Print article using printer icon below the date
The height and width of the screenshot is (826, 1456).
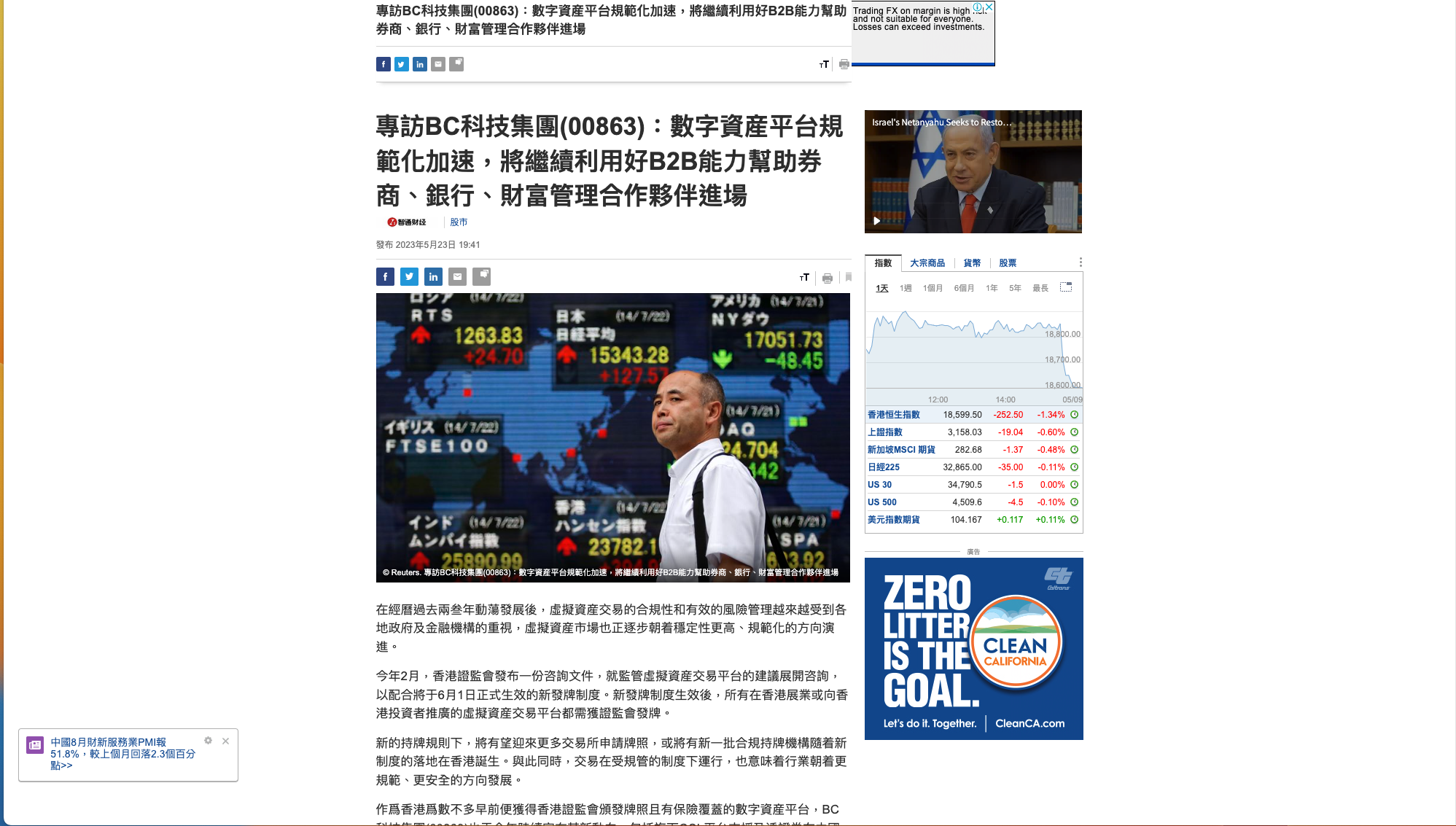click(827, 278)
